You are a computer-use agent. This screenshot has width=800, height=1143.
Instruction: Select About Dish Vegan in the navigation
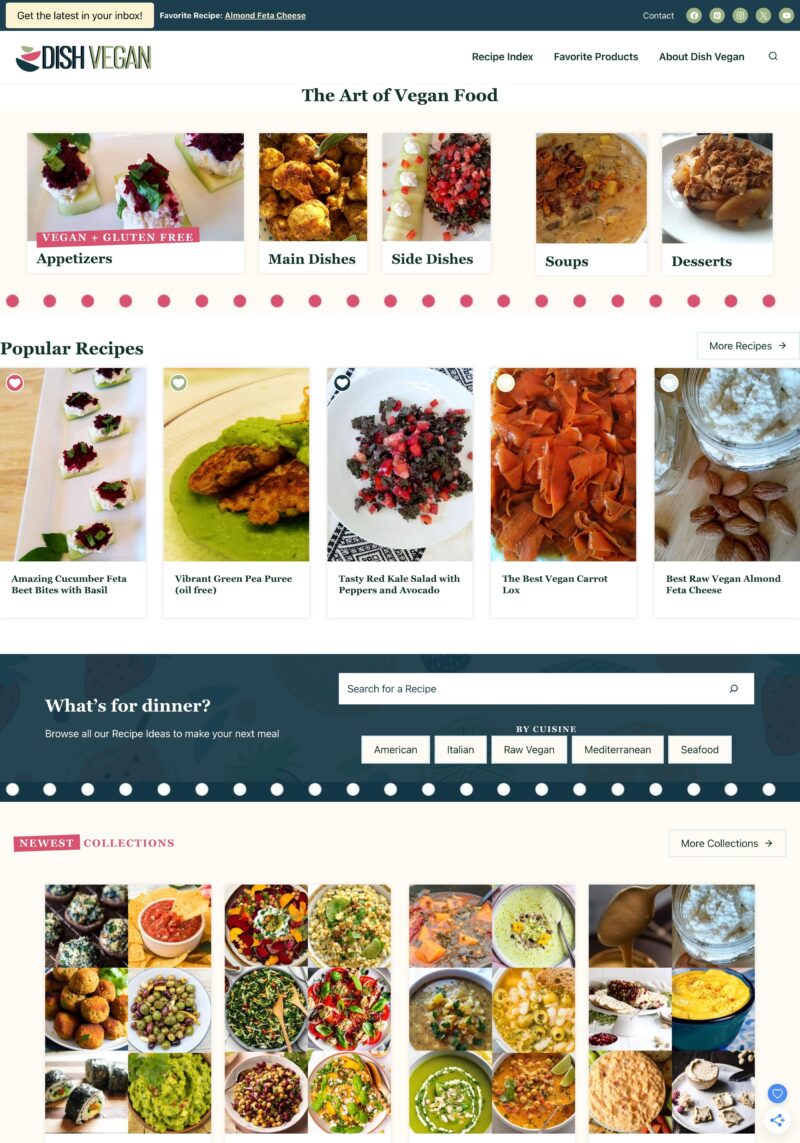pyautogui.click(x=701, y=57)
